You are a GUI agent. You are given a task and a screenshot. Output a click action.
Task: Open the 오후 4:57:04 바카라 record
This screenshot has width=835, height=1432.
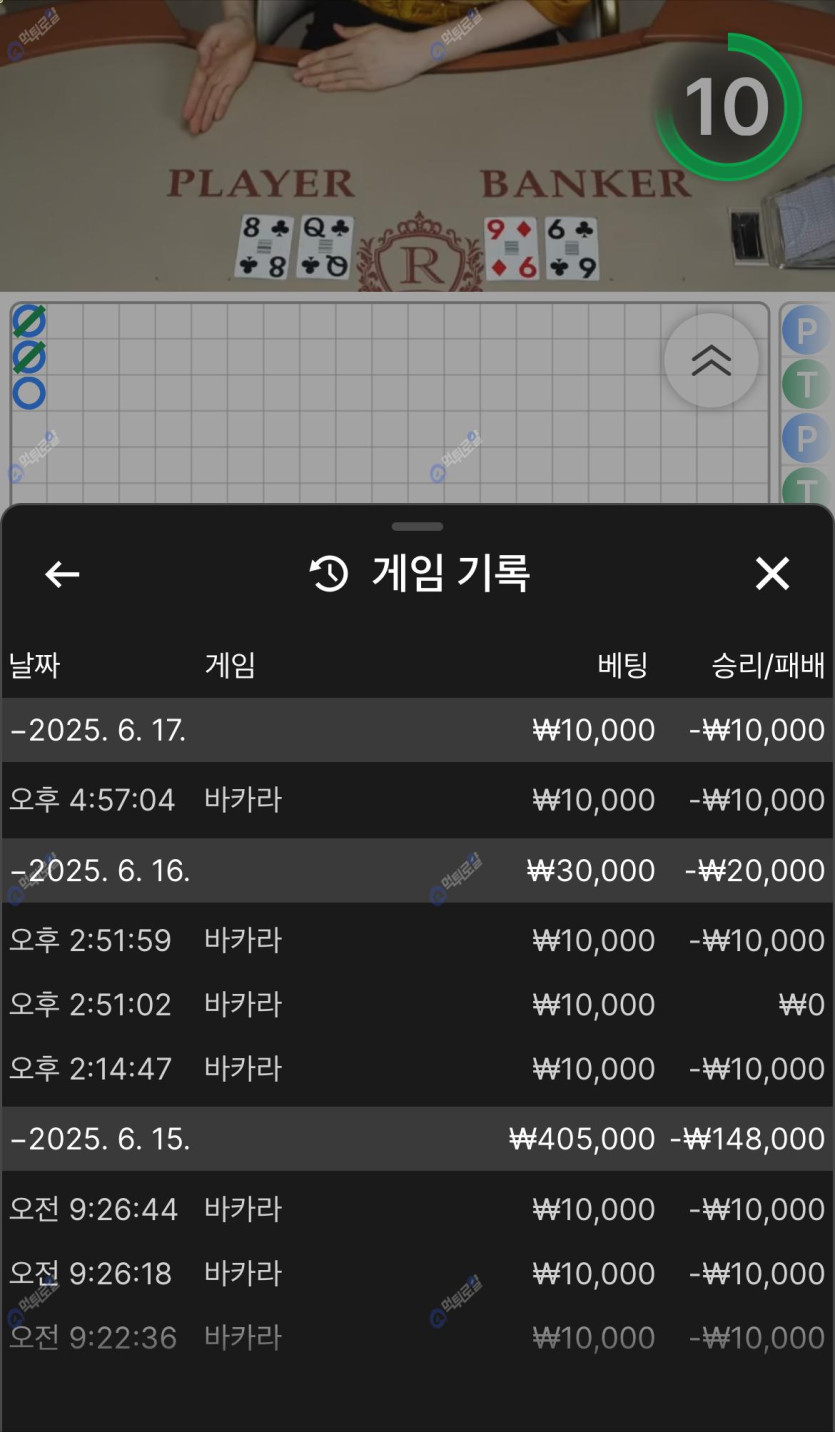pyautogui.click(x=416, y=800)
